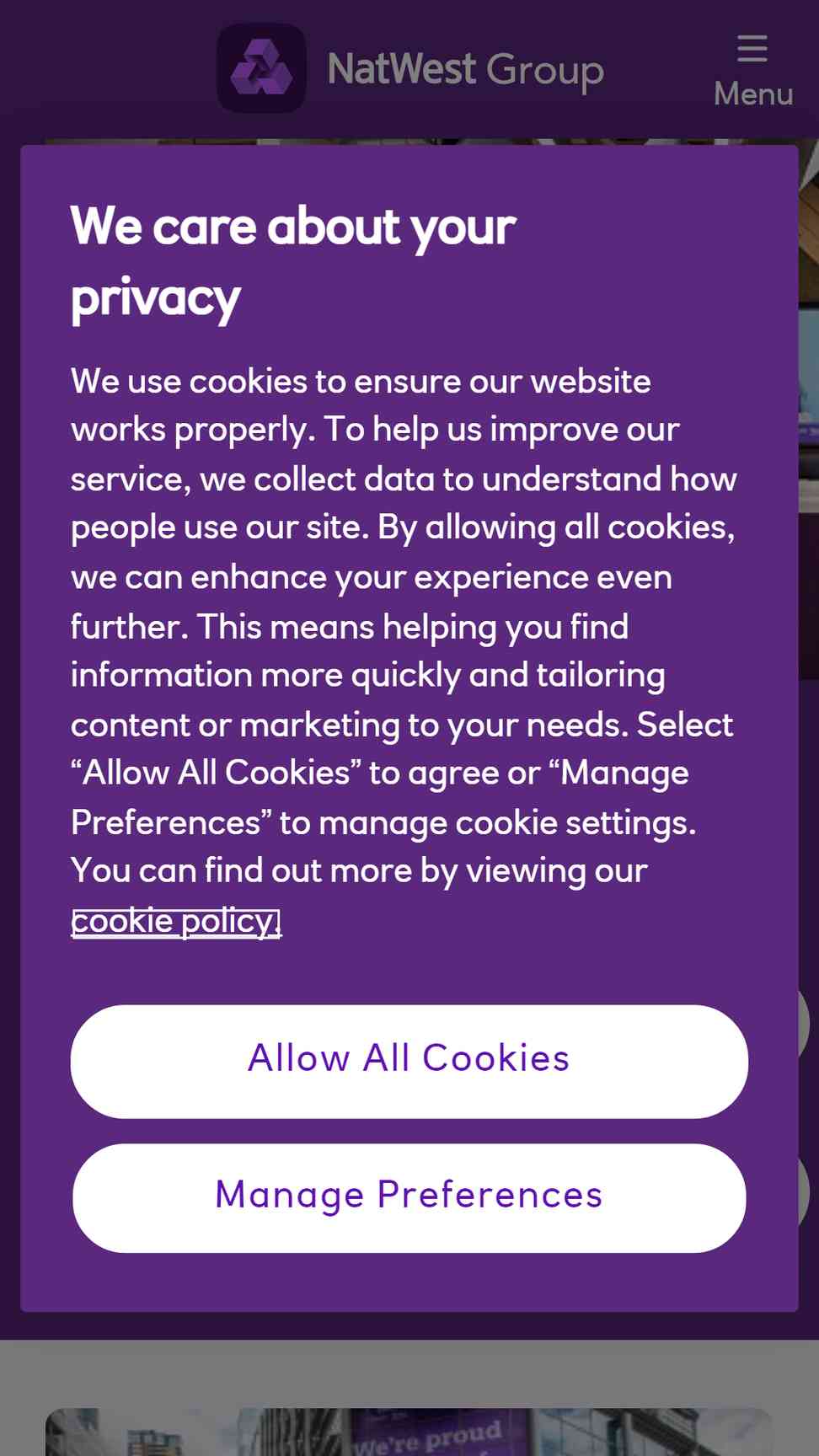
Task: Open Manage Preferences for cookies
Action: pos(409,1197)
